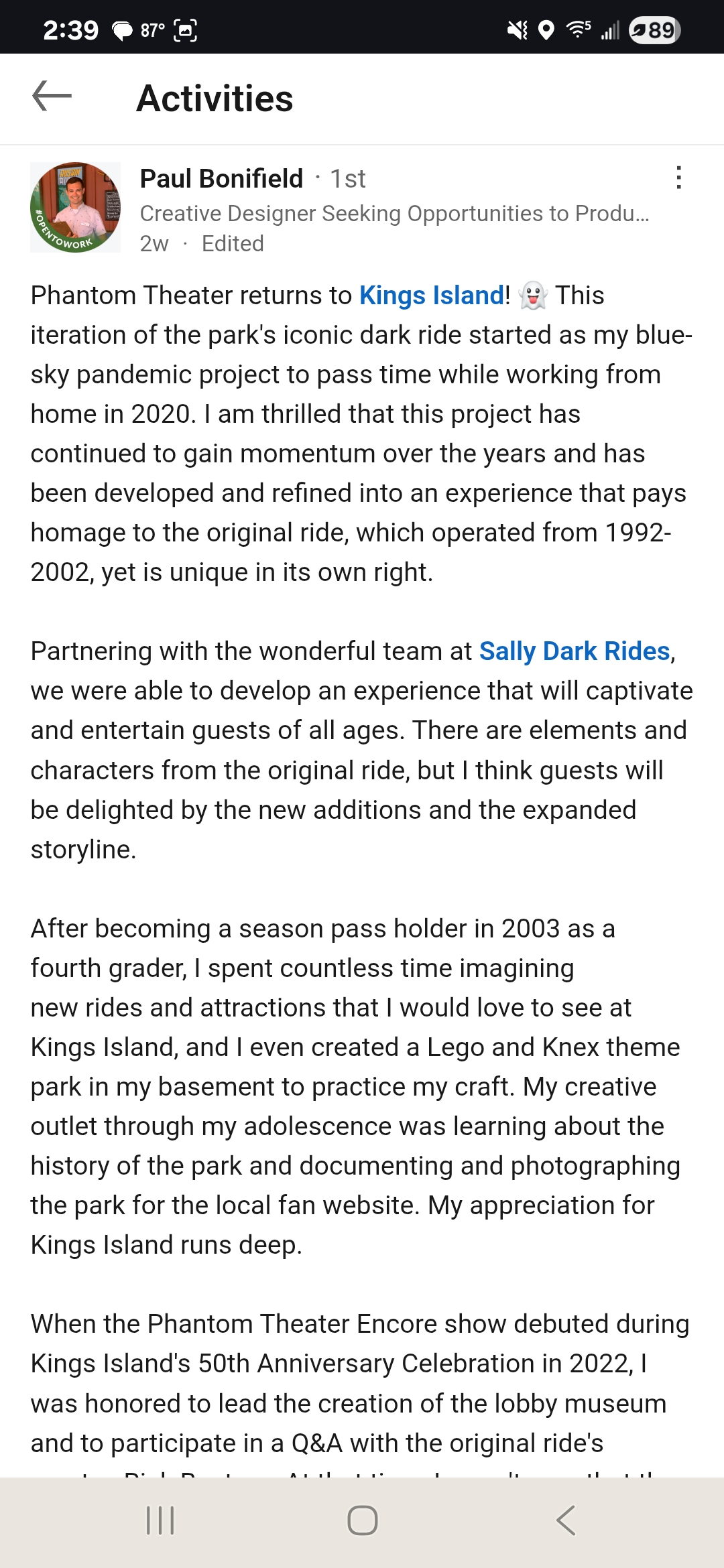Open post options overflow menu

point(678,178)
